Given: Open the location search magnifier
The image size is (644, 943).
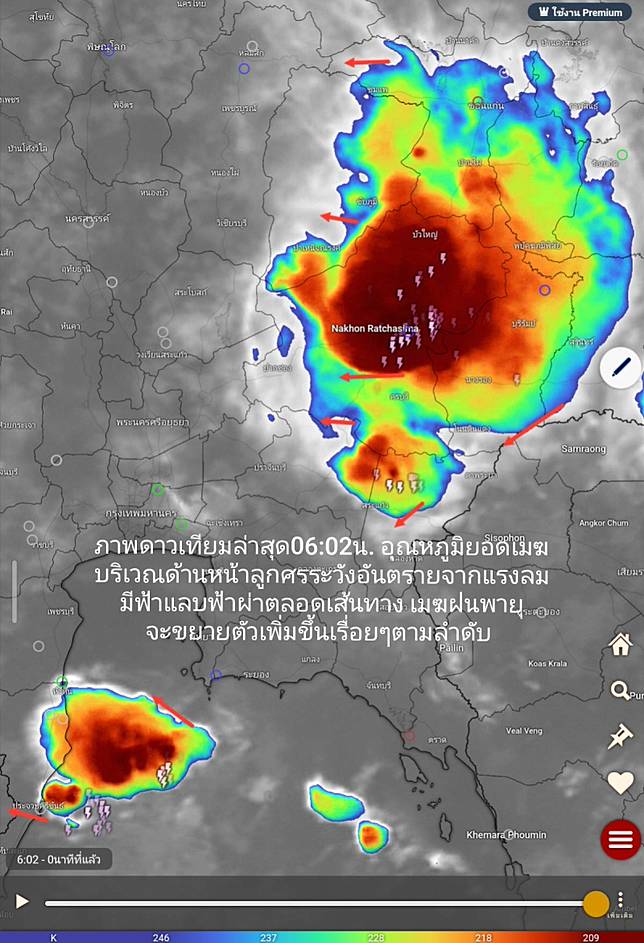Looking at the screenshot, I should coord(621,690).
